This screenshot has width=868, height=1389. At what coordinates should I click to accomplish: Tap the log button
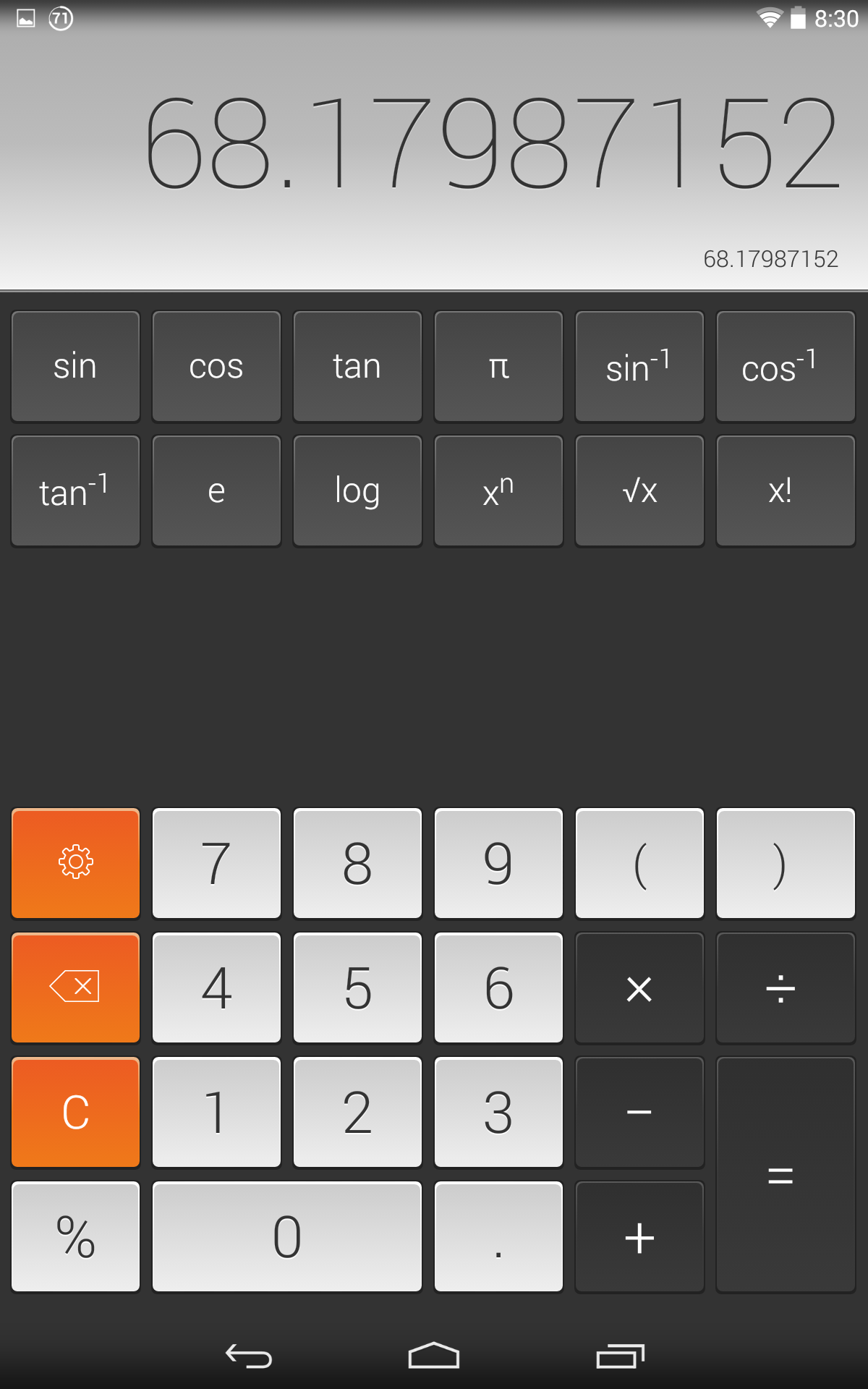[x=357, y=490]
